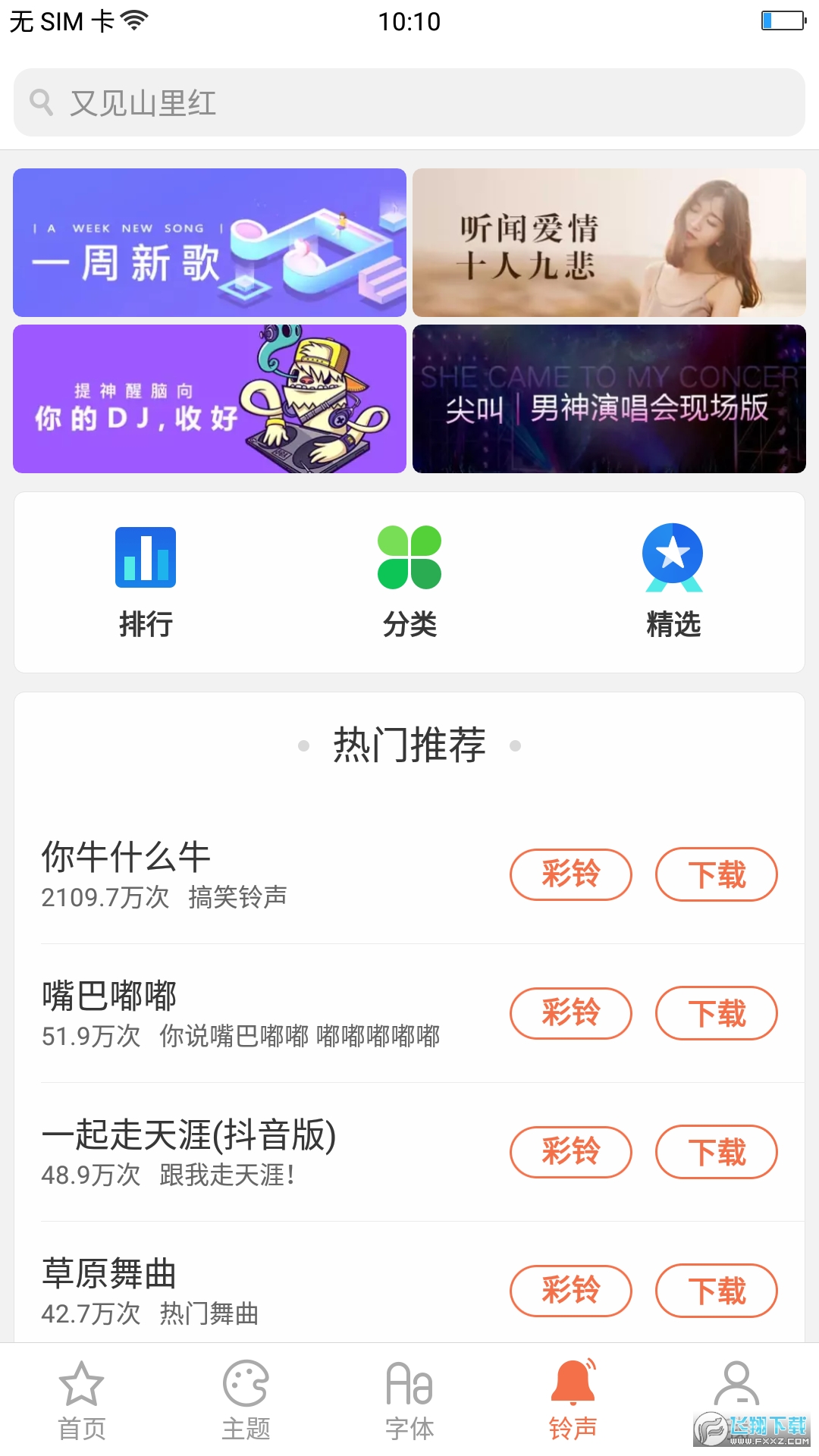
Task: Browse ringtone 分类 categories
Action: tap(409, 582)
